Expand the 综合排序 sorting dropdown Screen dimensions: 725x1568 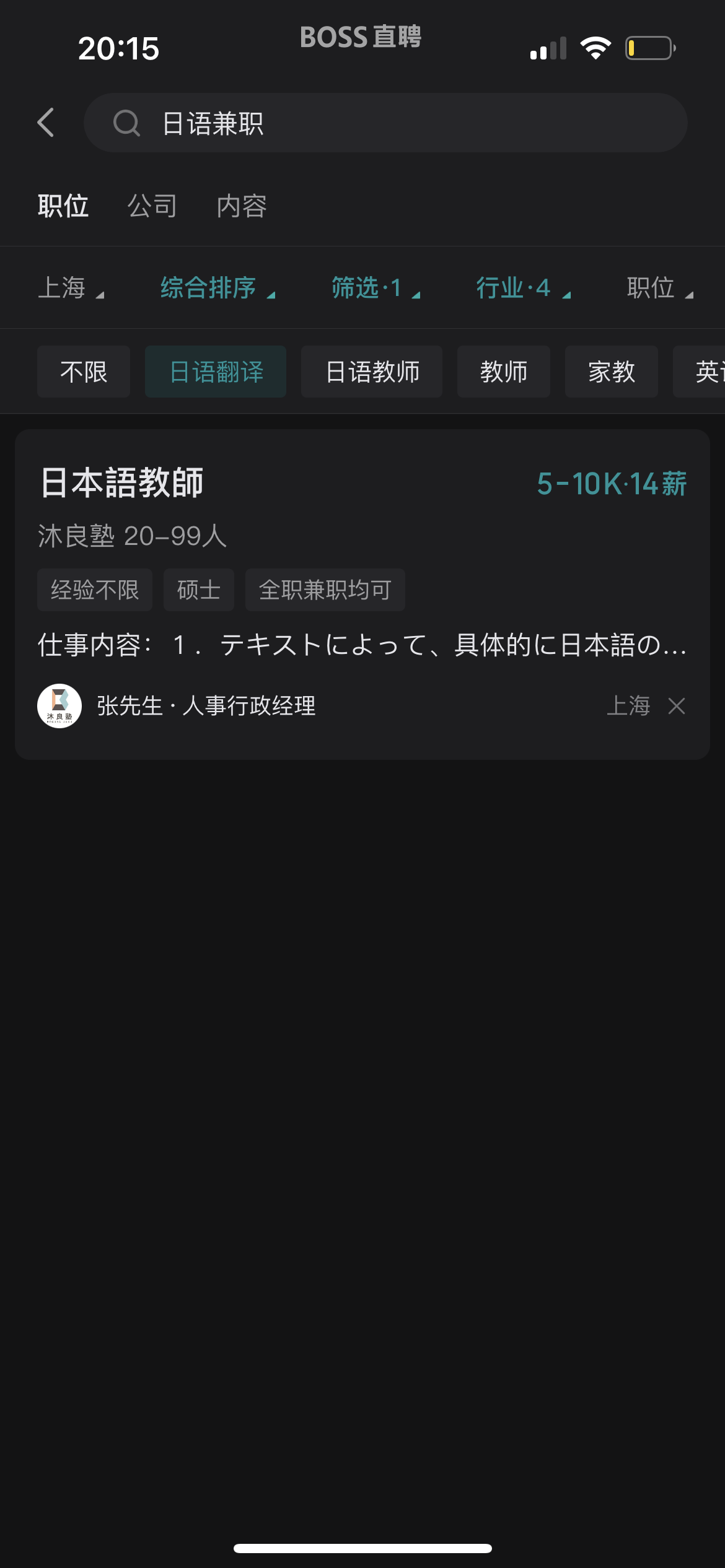tap(218, 287)
